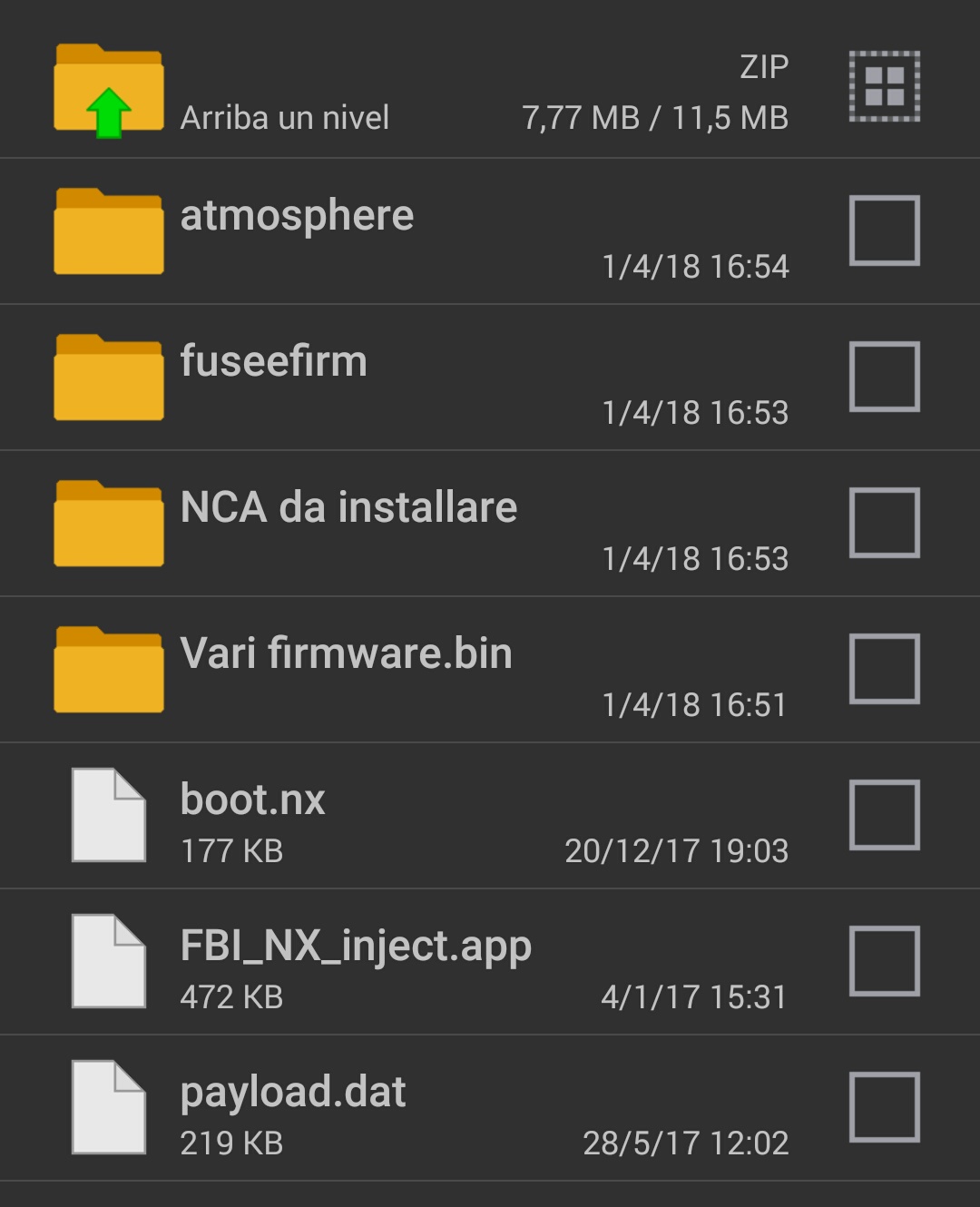Tick the payload.dat checkbox
Image resolution: width=980 pixels, height=1207 pixels.
[884, 1107]
